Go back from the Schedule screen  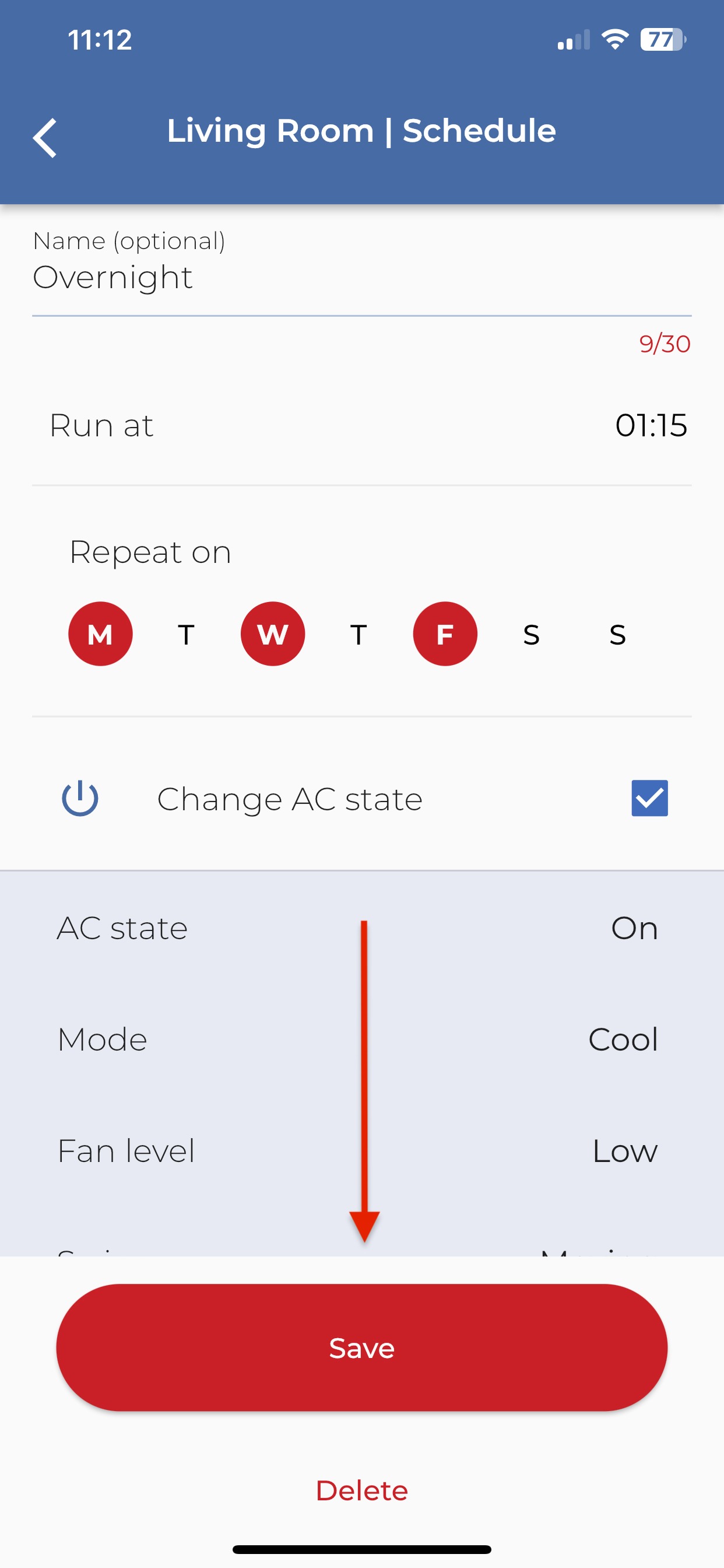tap(44, 138)
